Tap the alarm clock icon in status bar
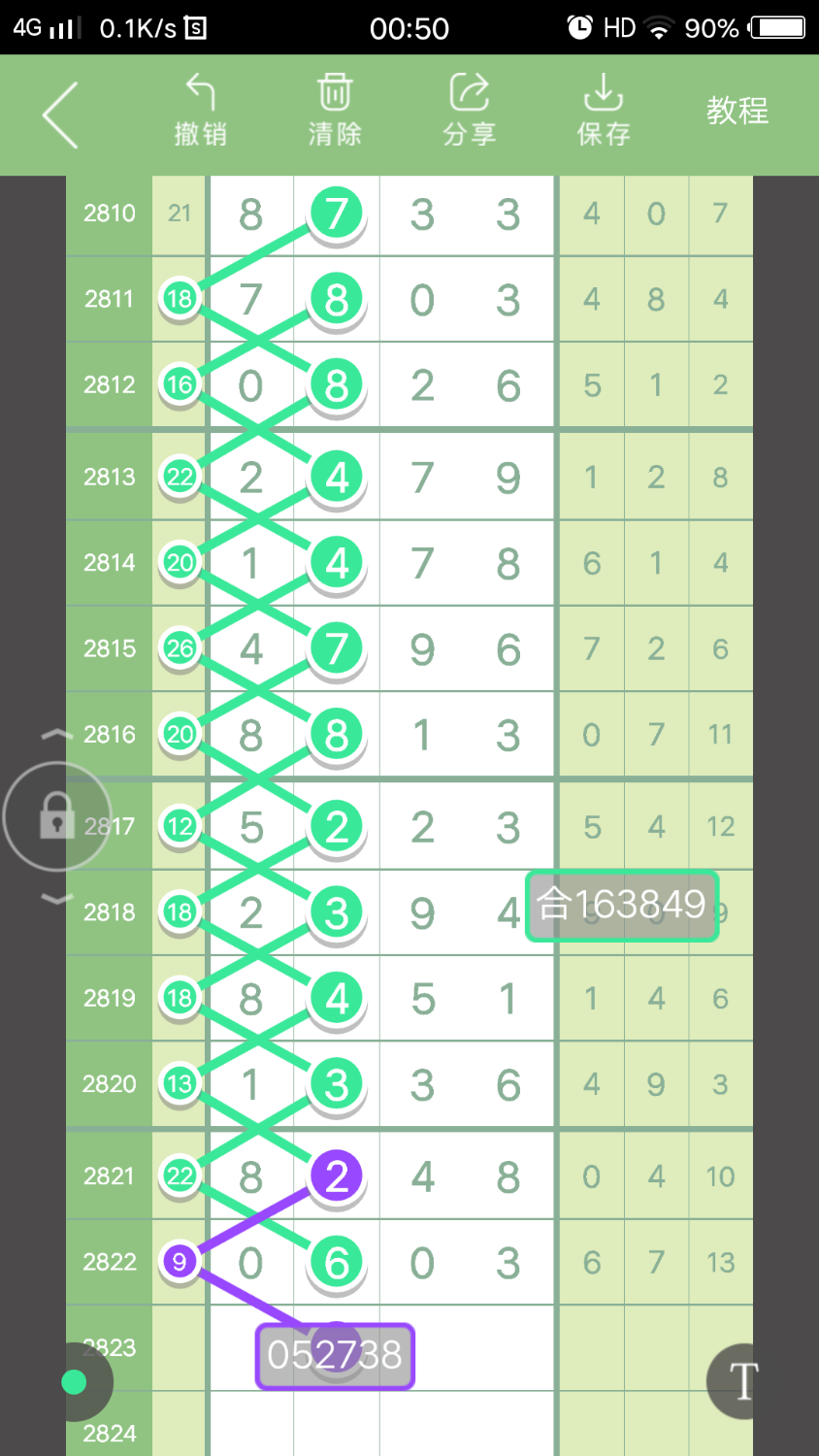The height and width of the screenshot is (1456, 819). 579,28
